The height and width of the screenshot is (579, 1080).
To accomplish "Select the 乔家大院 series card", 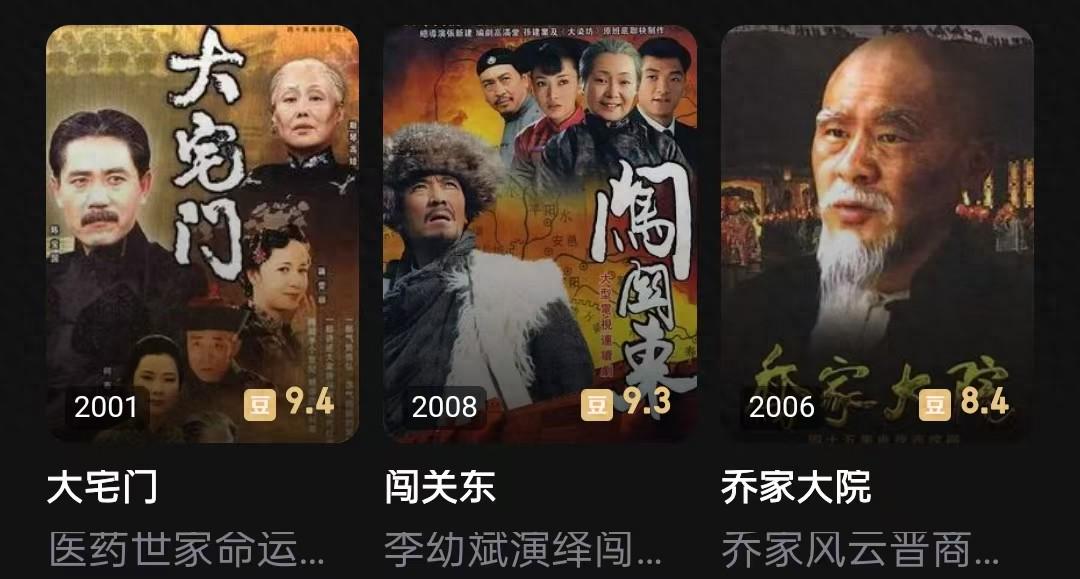I will coord(877,235).
